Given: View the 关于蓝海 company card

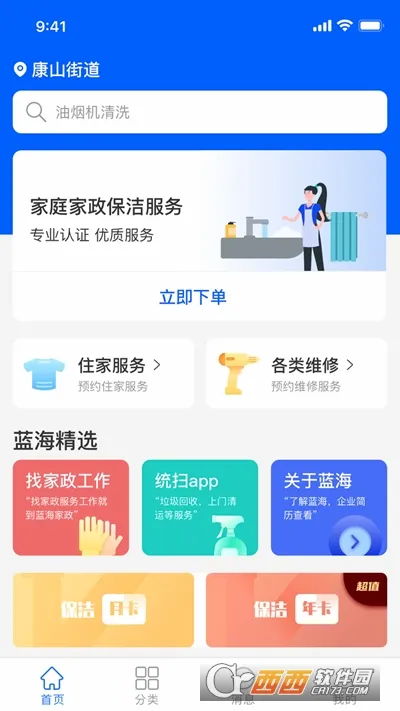Looking at the screenshot, I should click(329, 508).
